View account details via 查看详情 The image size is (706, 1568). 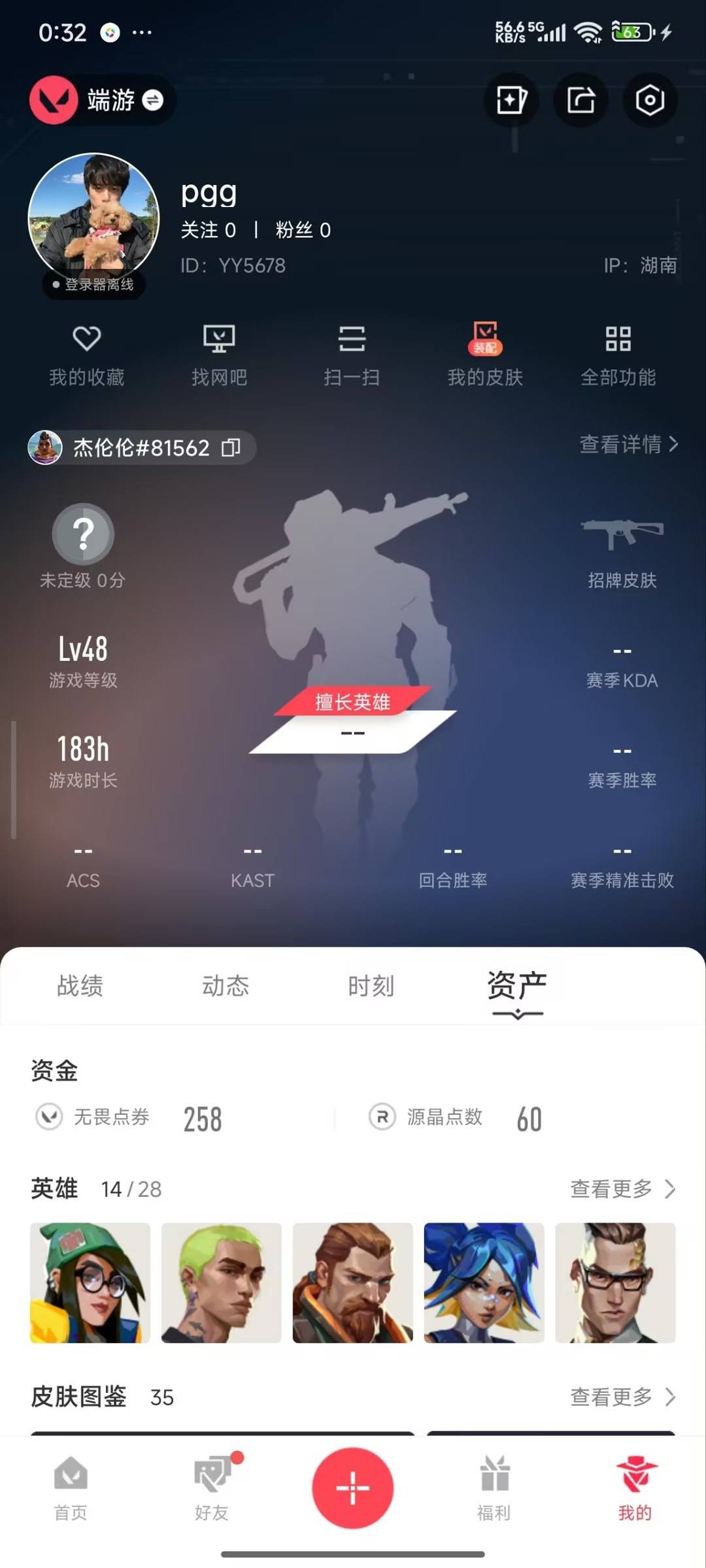click(628, 444)
